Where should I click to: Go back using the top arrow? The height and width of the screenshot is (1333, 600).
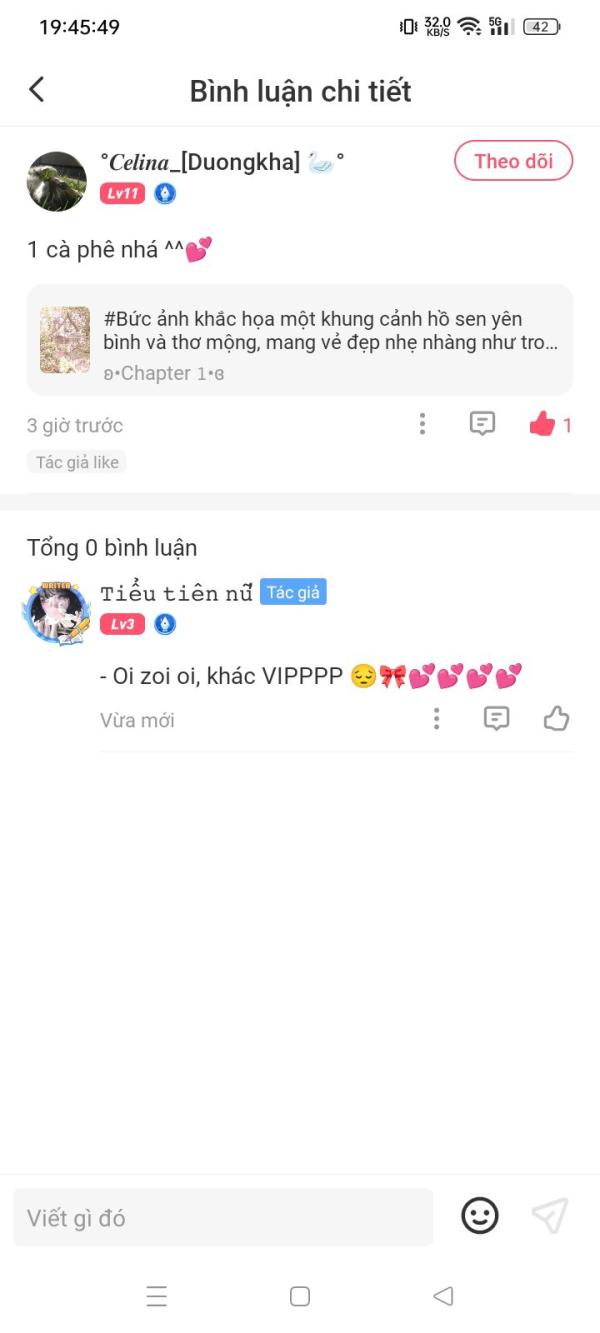[x=37, y=90]
